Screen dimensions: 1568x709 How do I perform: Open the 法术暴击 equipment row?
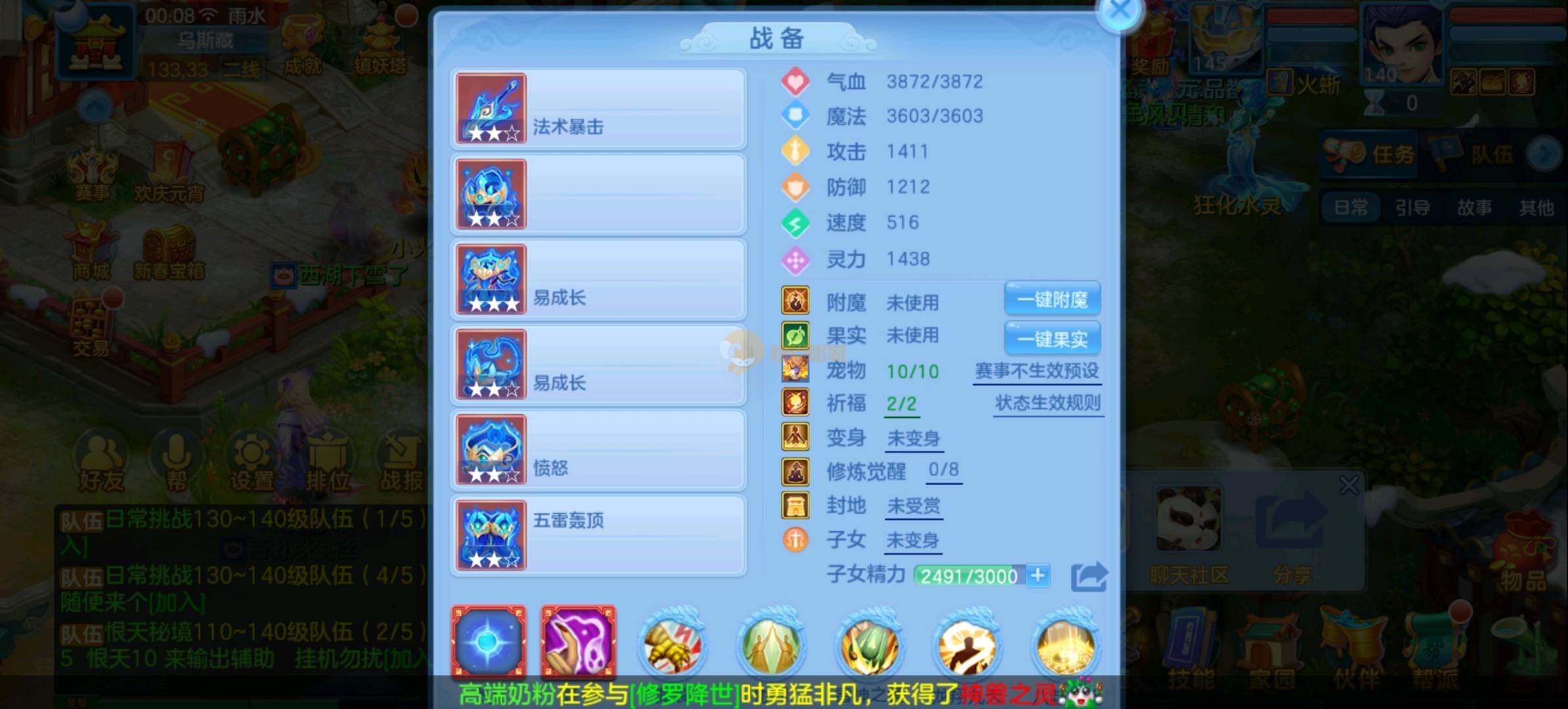598,109
